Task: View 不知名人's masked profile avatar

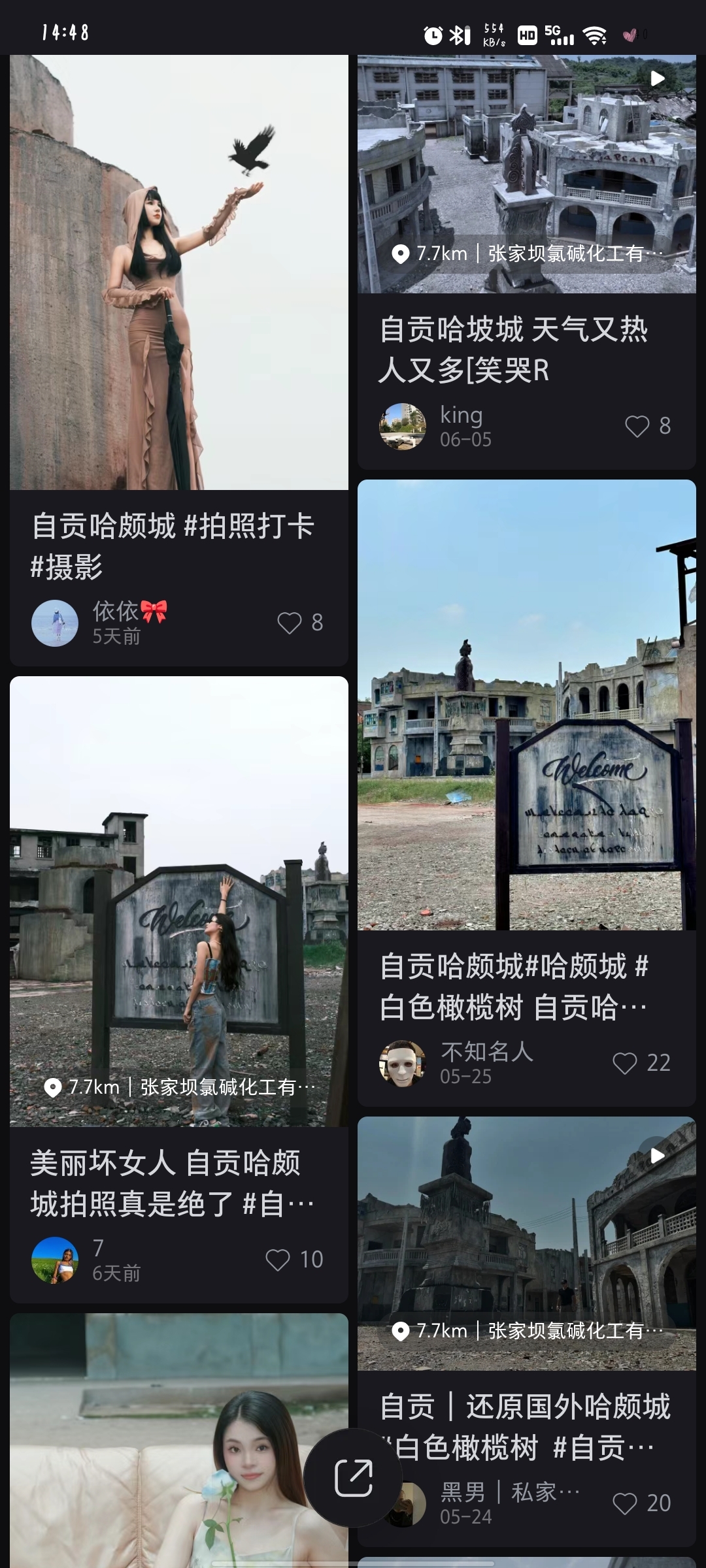Action: pos(403,1063)
